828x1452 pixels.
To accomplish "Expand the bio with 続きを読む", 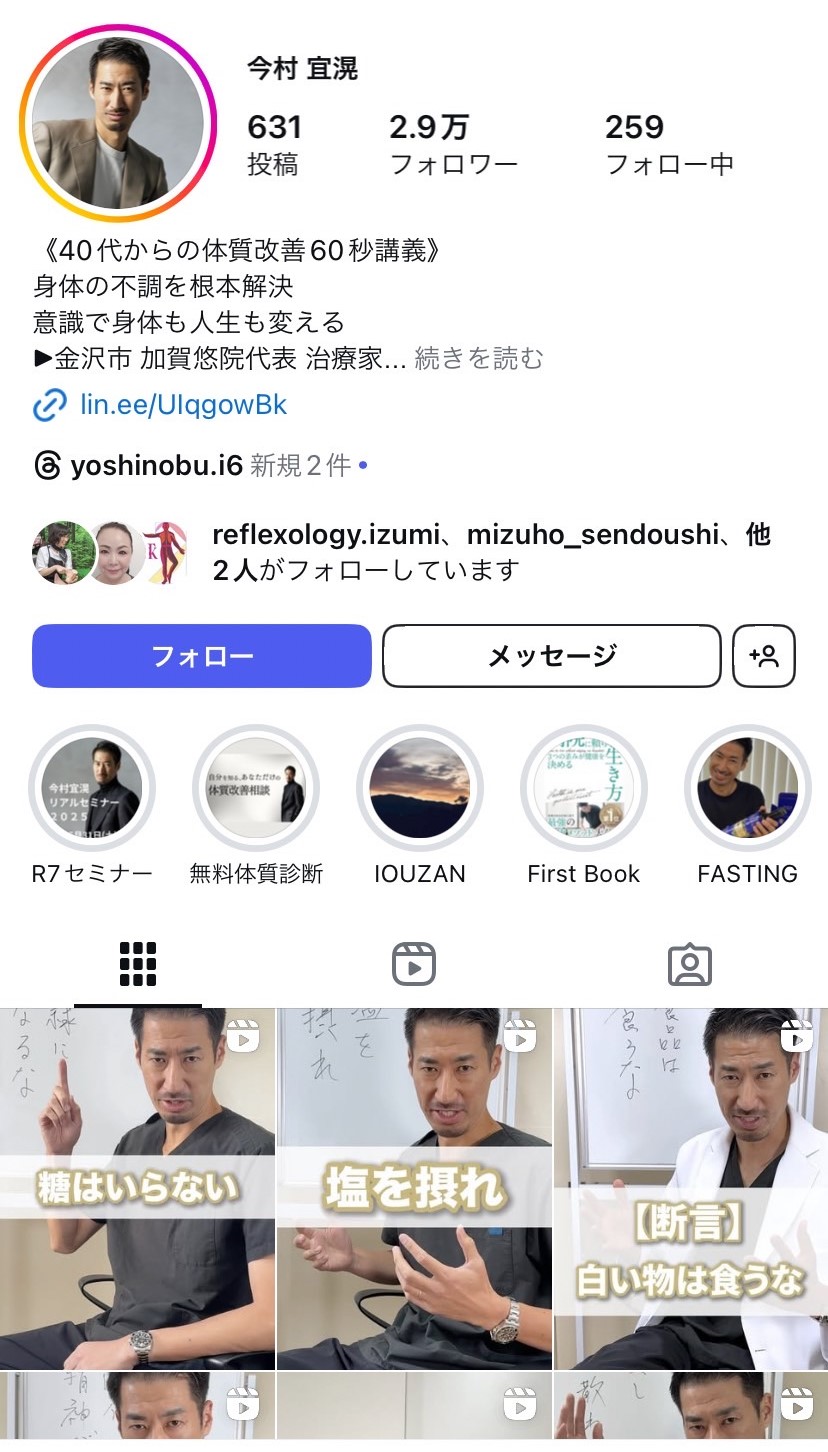I will 478,358.
